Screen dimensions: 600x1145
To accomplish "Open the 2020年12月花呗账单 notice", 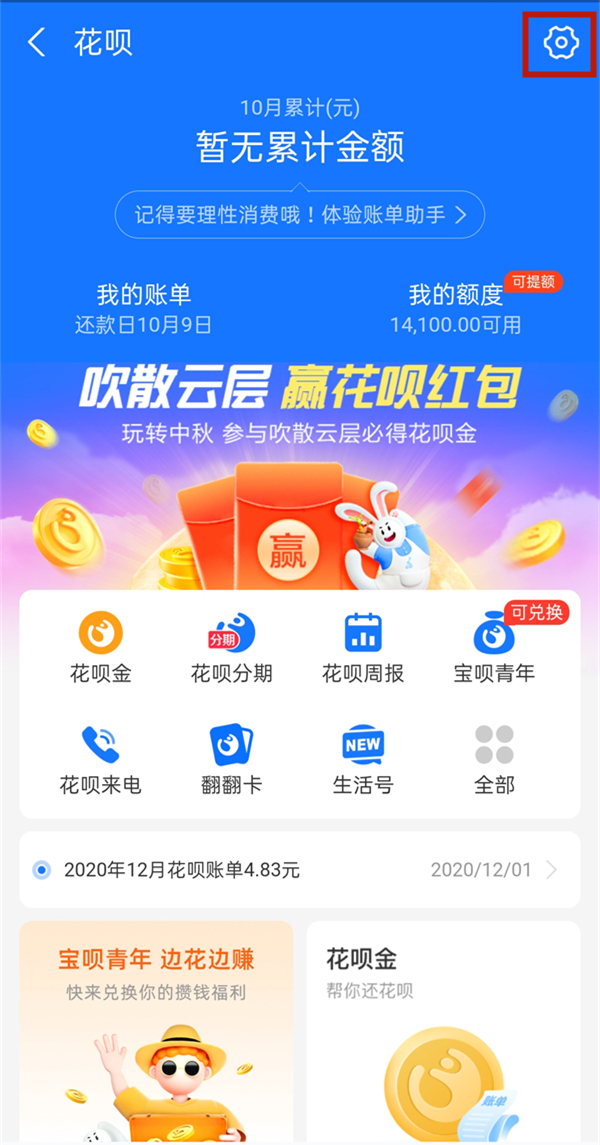I will tap(300, 869).
